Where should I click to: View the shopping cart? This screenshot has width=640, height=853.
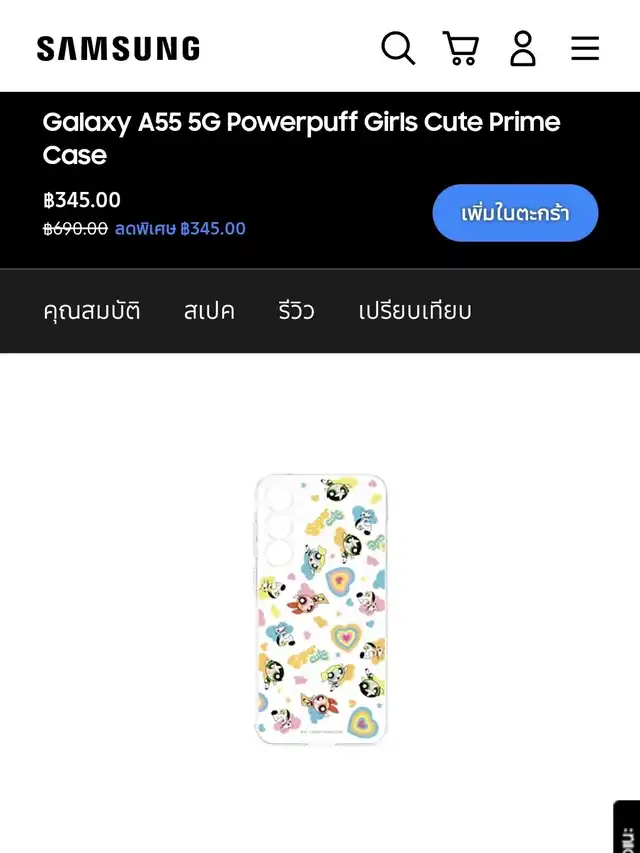[460, 48]
